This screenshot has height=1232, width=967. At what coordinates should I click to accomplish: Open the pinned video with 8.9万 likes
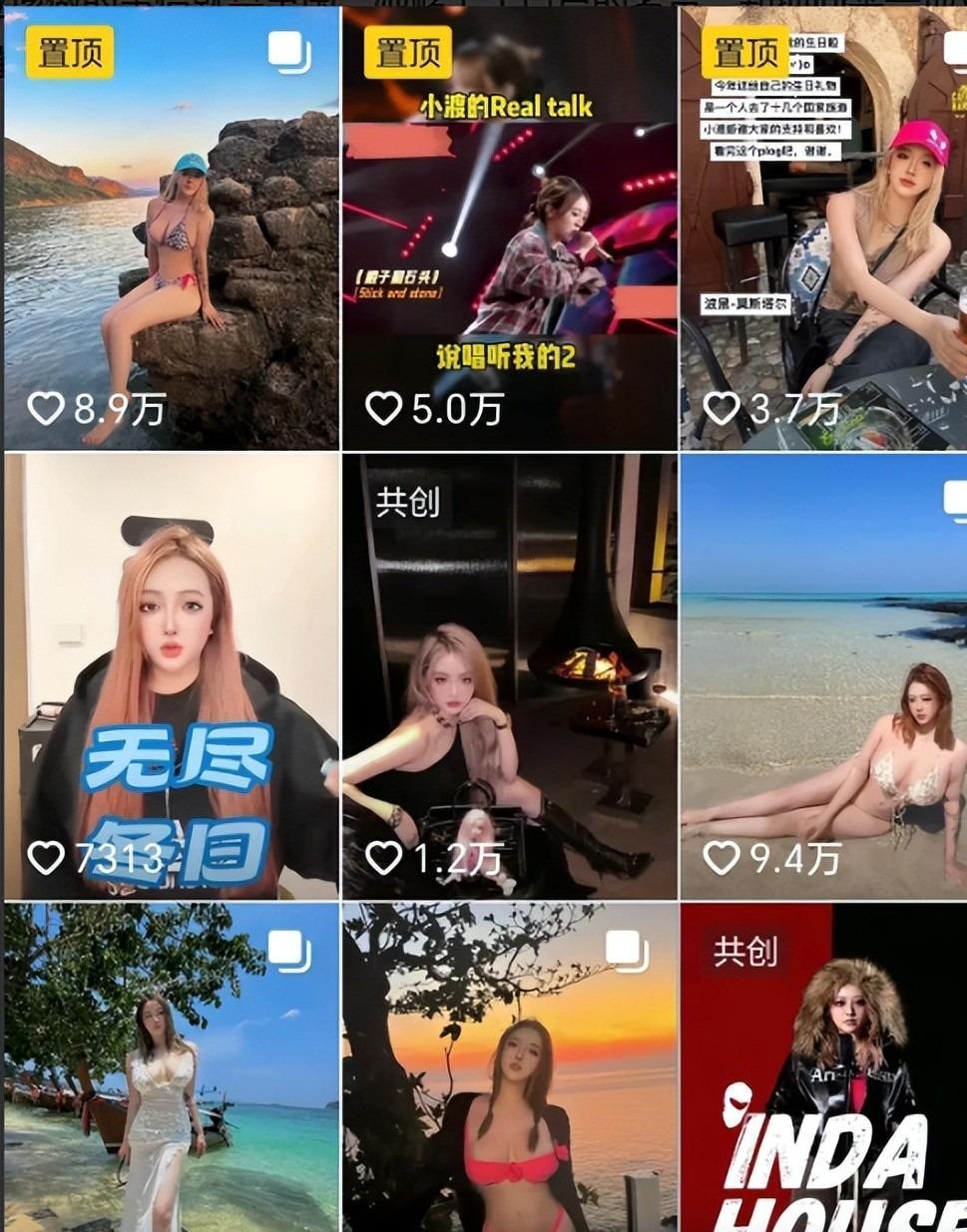coord(171,229)
